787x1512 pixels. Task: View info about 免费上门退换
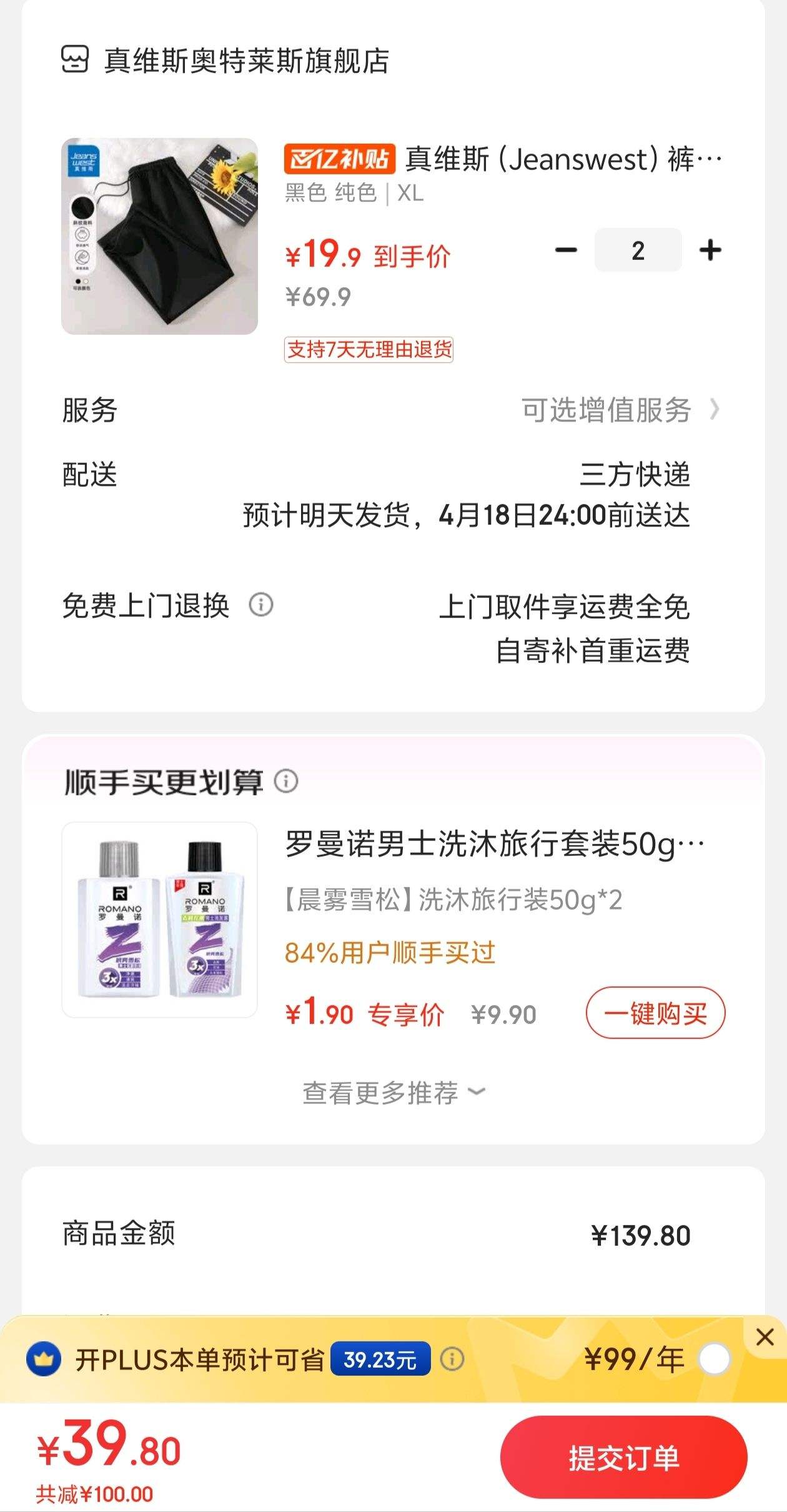click(261, 605)
